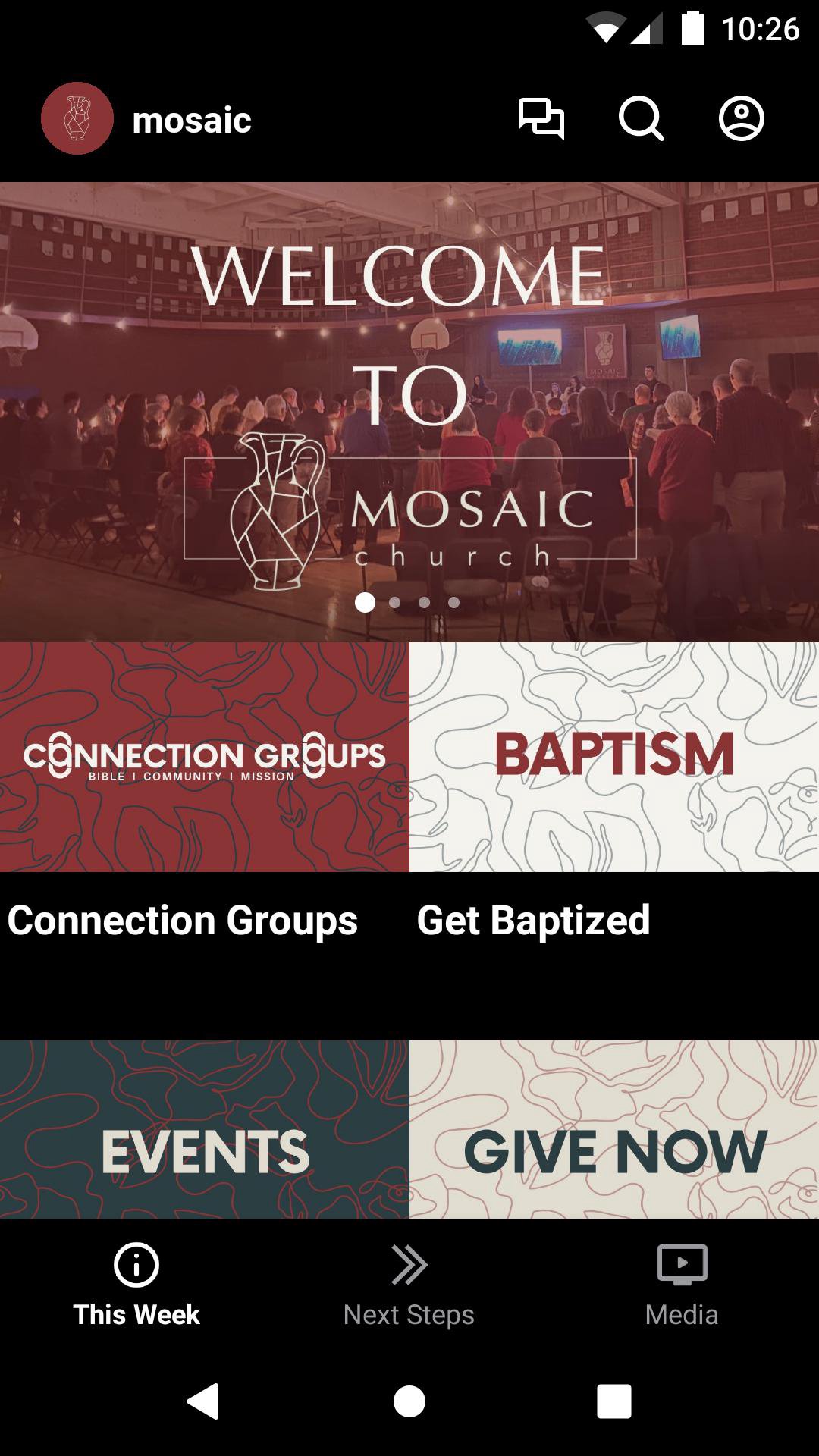
Task: Go to the system home screen
Action: (x=409, y=1401)
